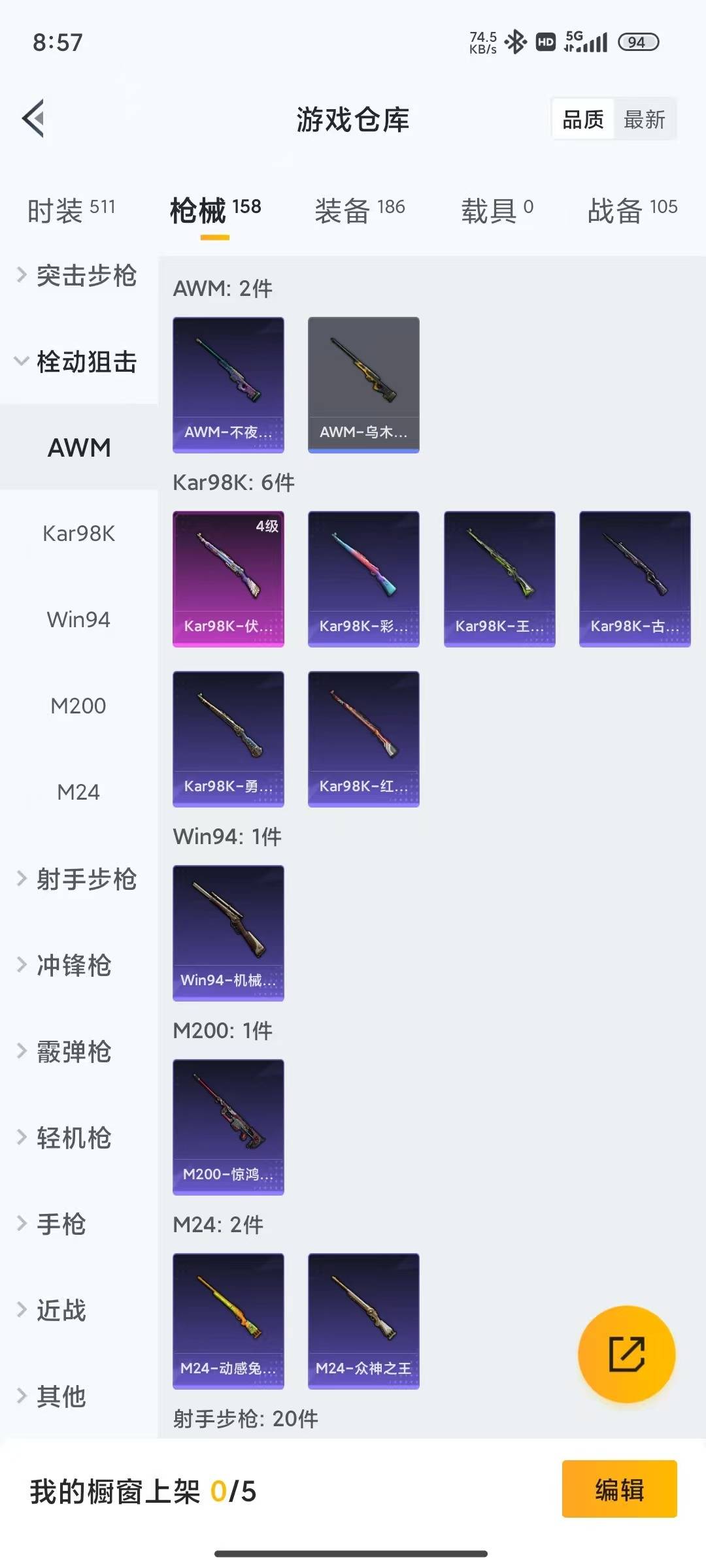Open the orange share/export floating button

(x=626, y=1355)
